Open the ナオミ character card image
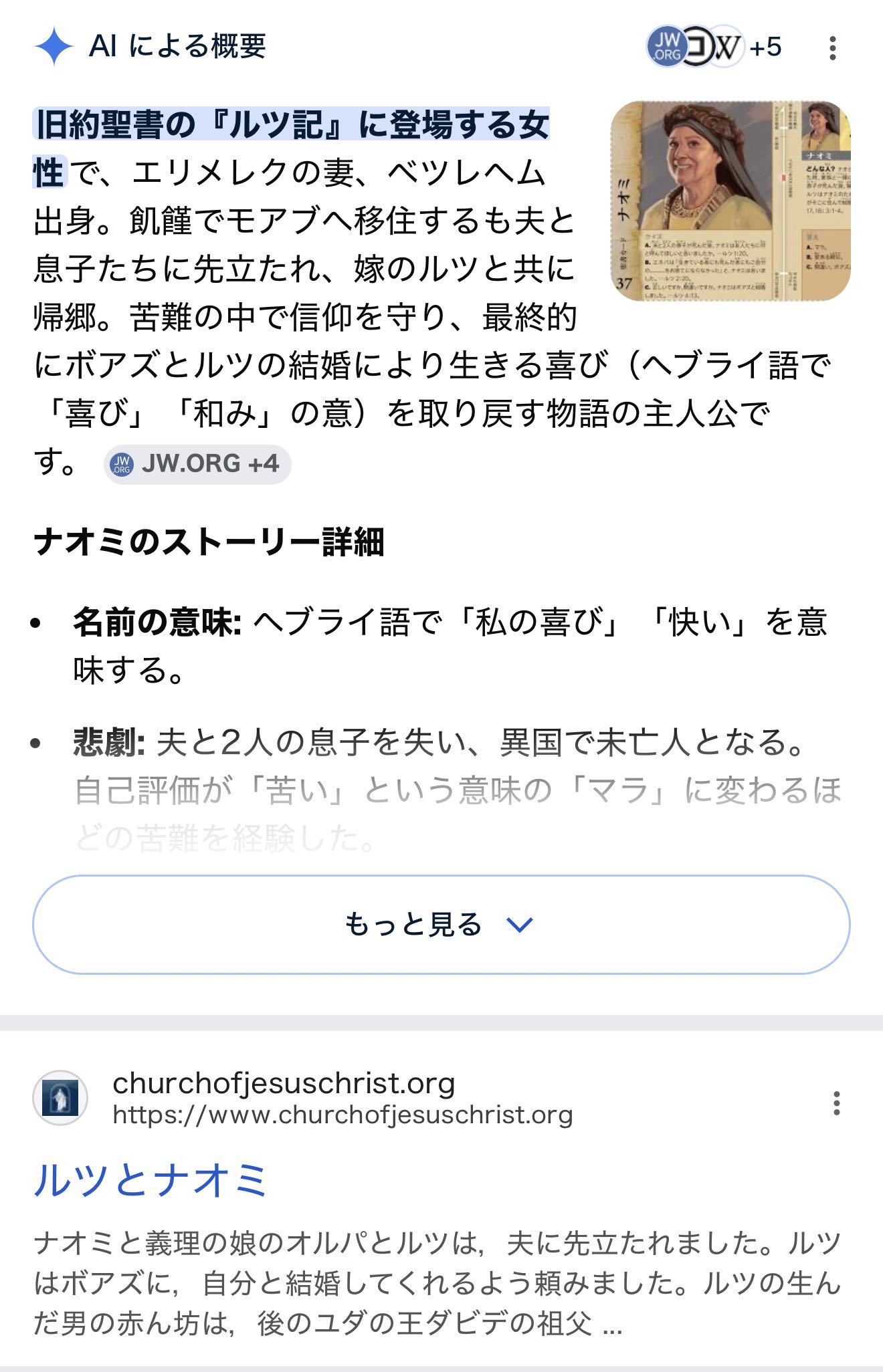 point(730,201)
